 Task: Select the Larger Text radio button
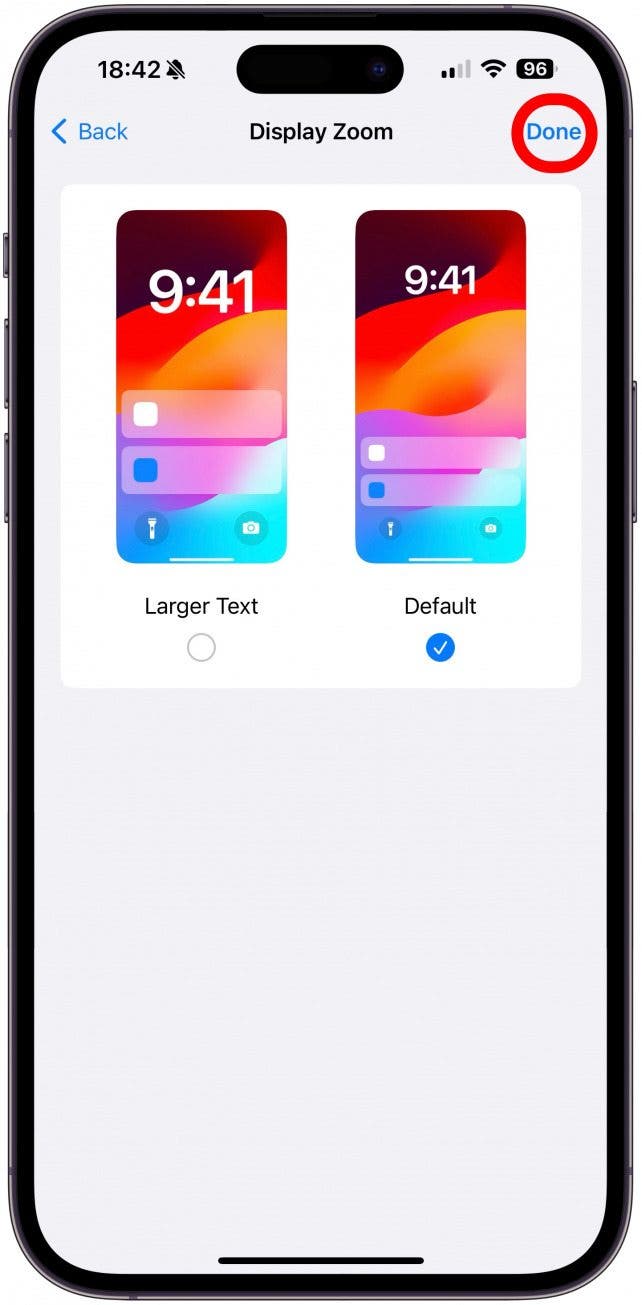point(201,648)
